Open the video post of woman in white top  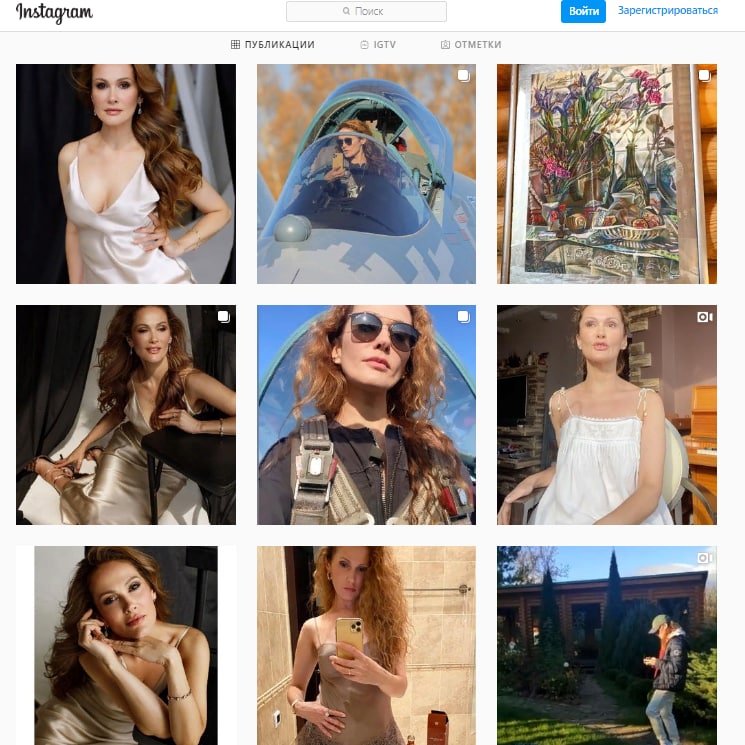tap(606, 415)
